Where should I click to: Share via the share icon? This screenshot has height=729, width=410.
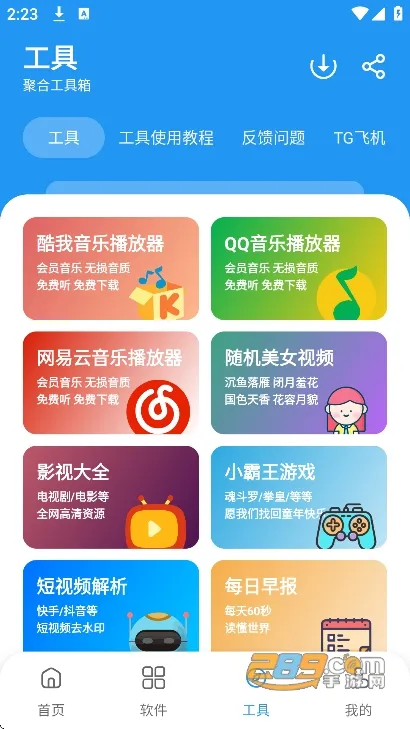(x=374, y=66)
